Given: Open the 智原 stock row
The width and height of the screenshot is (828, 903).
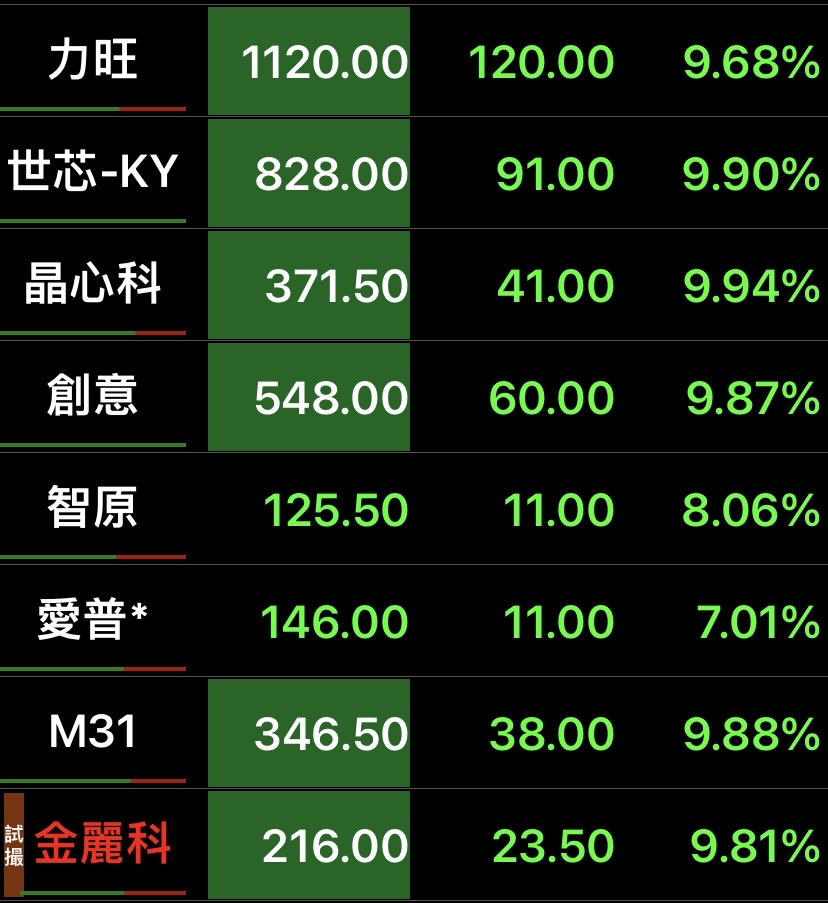Looking at the screenshot, I should coord(93,510).
